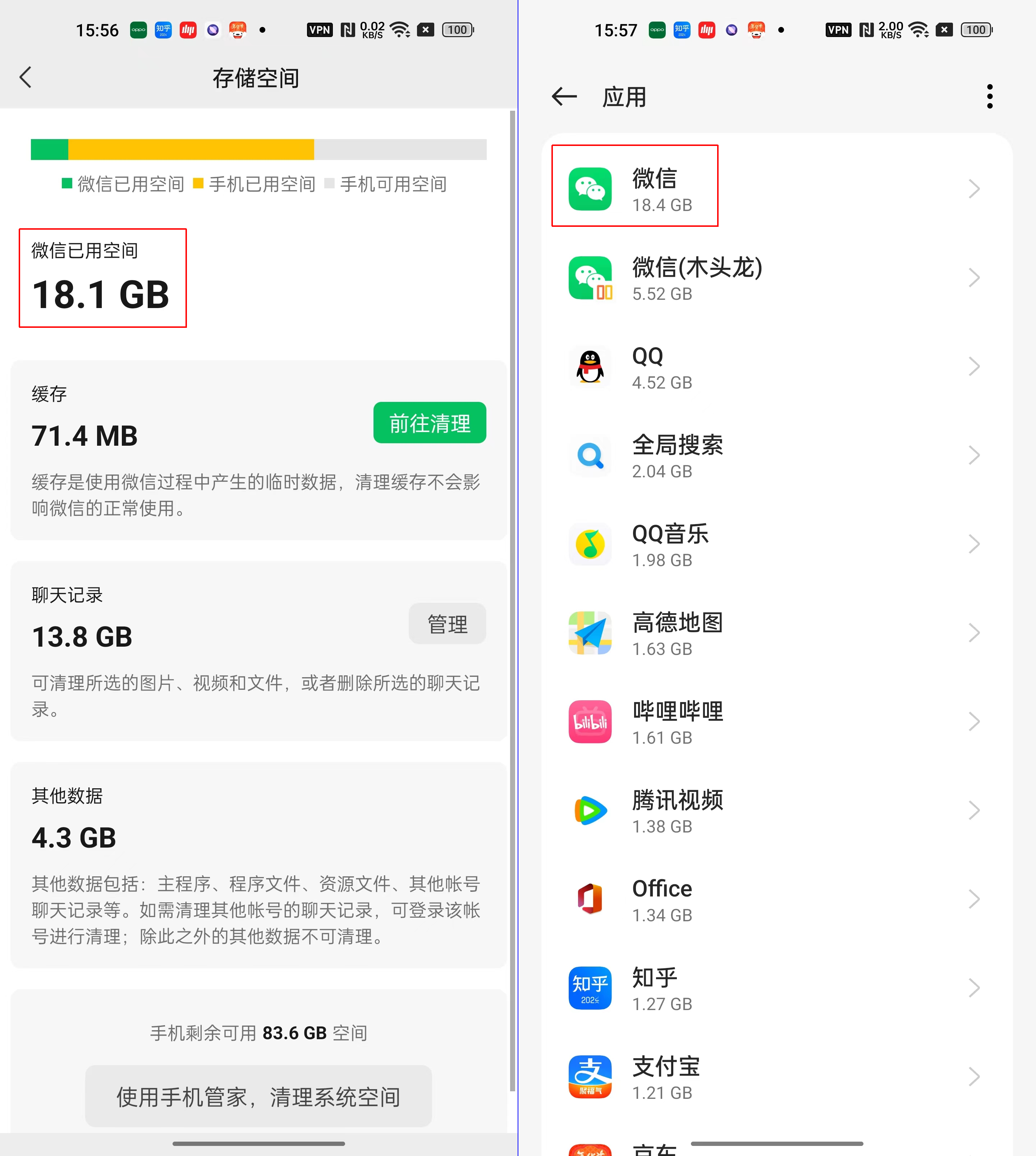Open the Office app row
Viewport: 1036px width, 1156px height.
pyautogui.click(x=777, y=899)
